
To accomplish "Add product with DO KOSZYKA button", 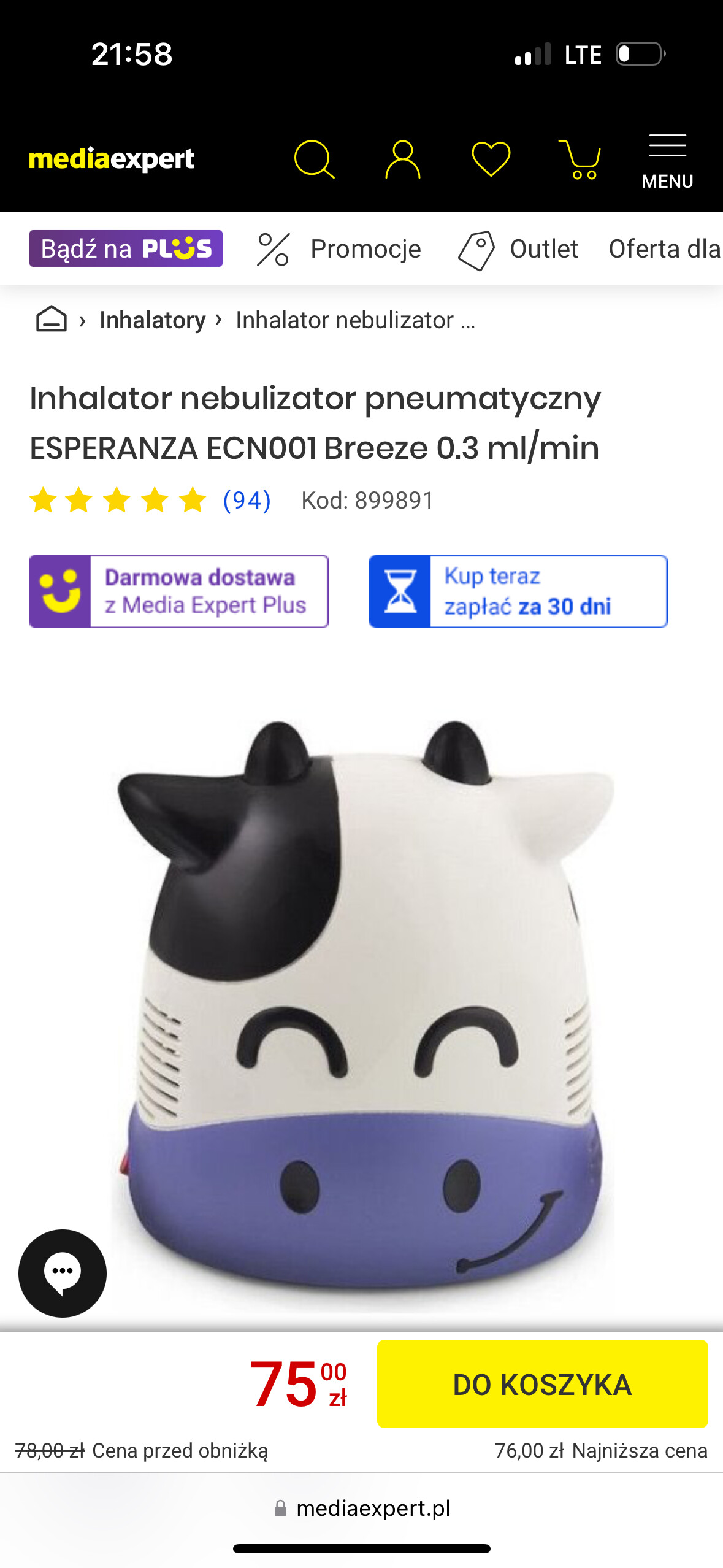I will (x=542, y=1384).
